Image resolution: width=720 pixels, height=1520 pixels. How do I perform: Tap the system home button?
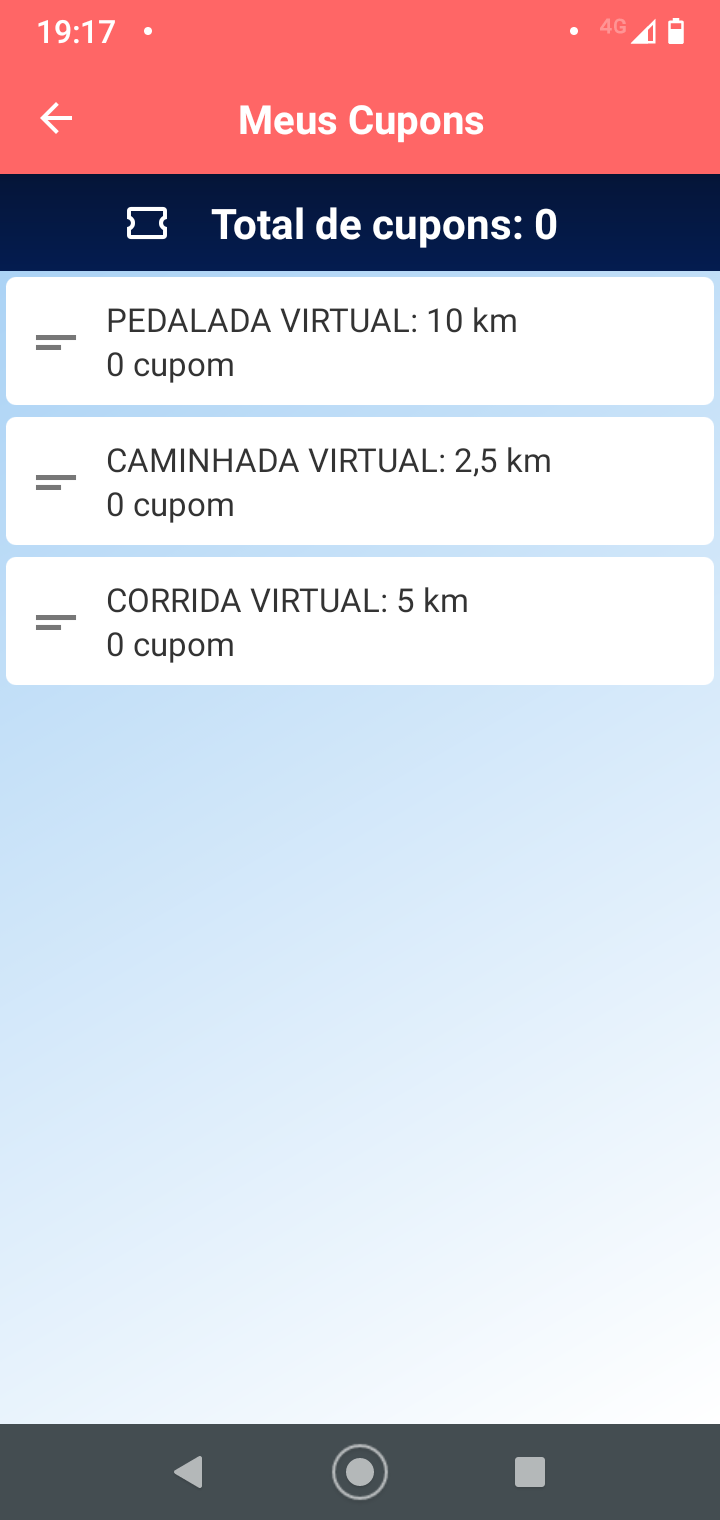pos(360,1472)
